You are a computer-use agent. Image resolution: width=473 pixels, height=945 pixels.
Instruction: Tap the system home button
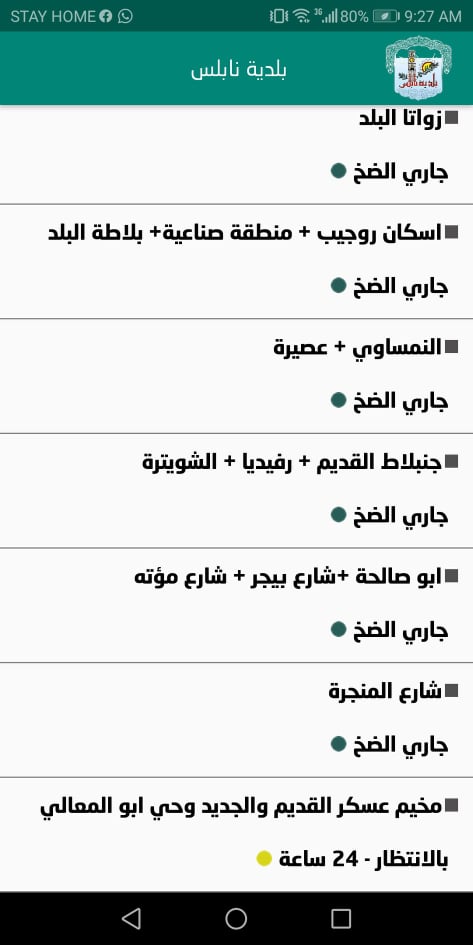coord(236,918)
